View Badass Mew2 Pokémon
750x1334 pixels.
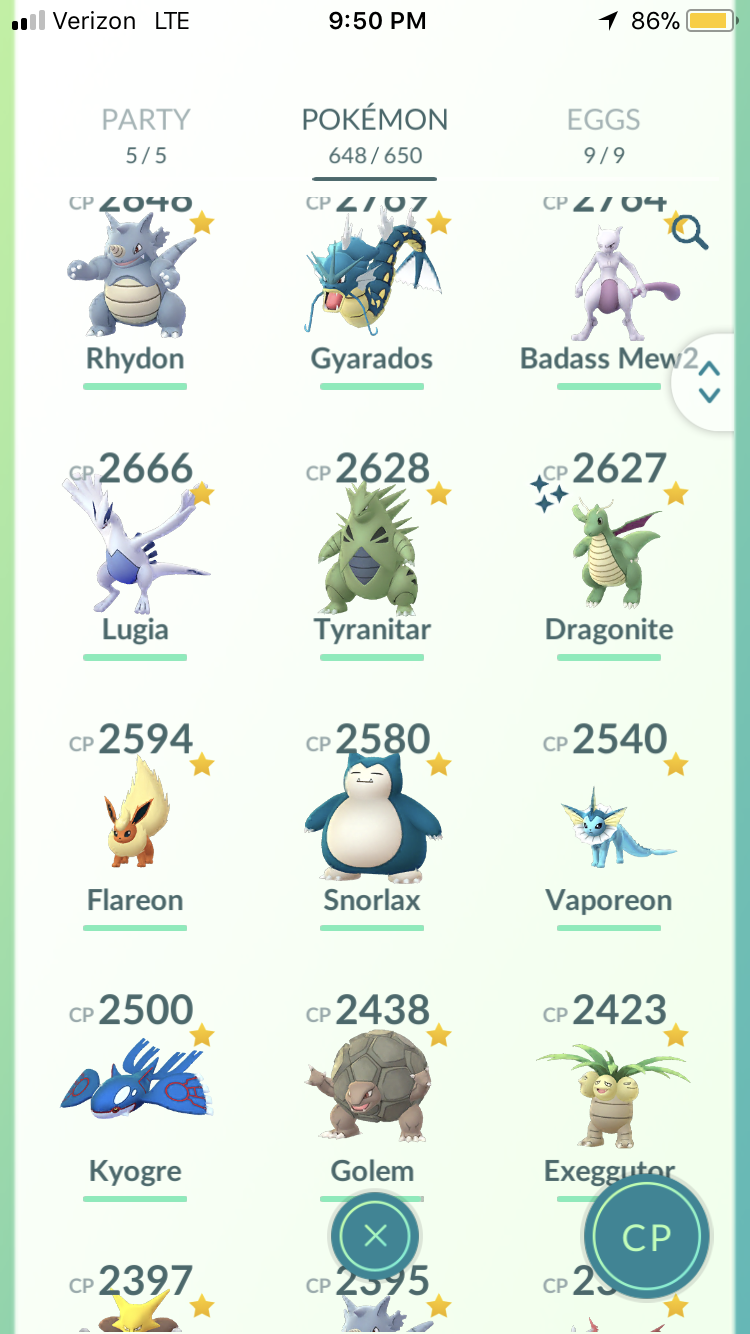coord(609,290)
